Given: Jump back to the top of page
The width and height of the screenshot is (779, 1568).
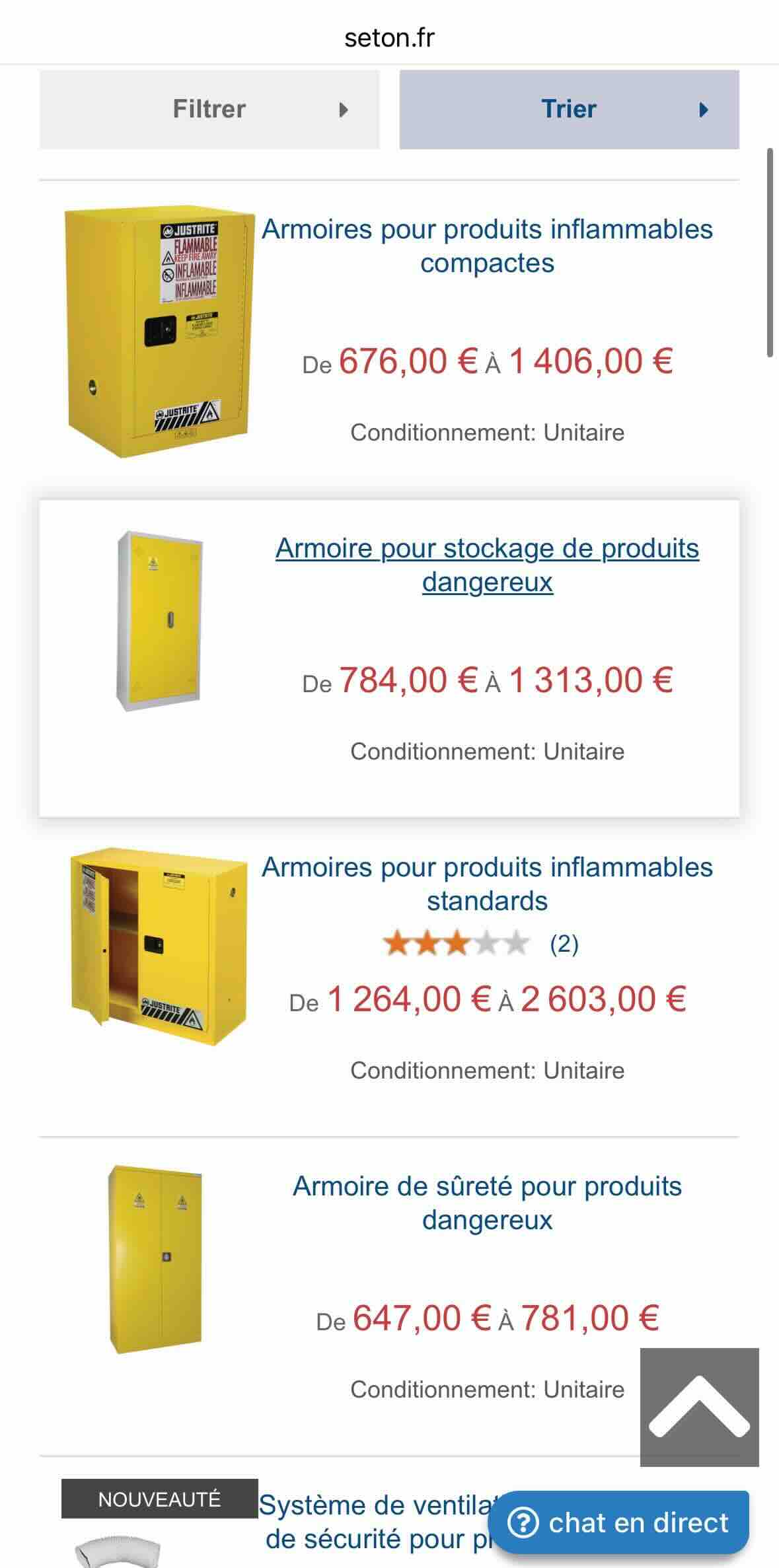Looking at the screenshot, I should (699, 1407).
